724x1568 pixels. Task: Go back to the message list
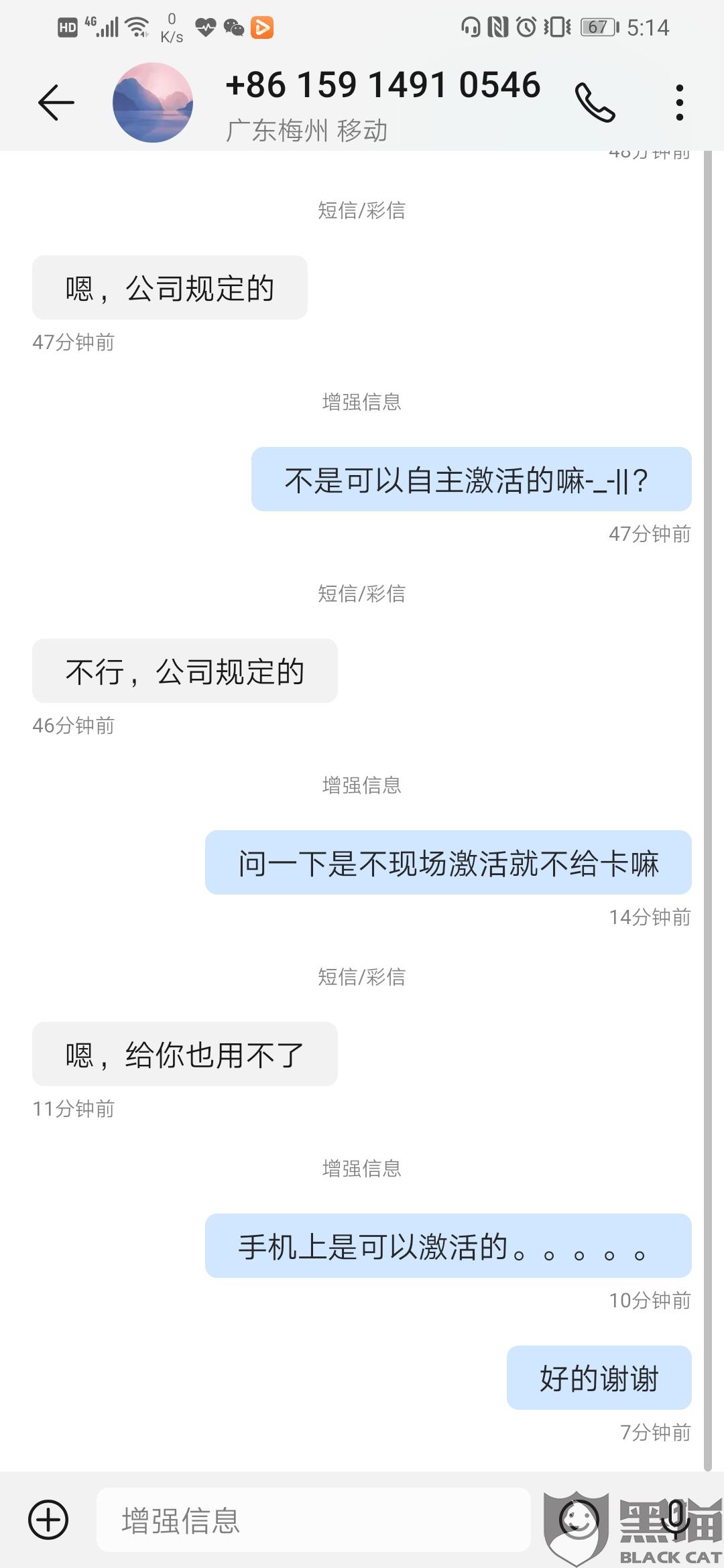(56, 103)
